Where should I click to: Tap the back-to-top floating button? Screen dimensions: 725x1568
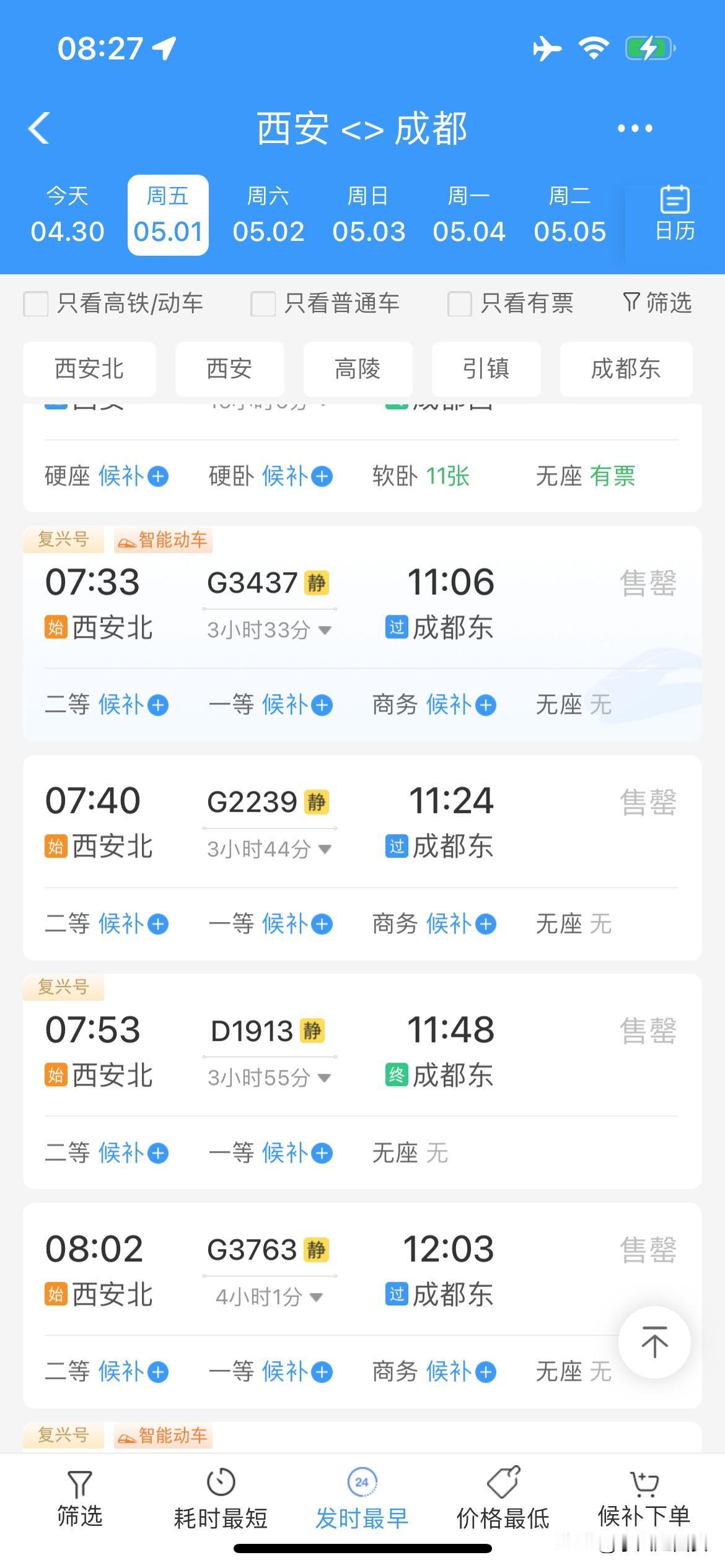point(654,1342)
